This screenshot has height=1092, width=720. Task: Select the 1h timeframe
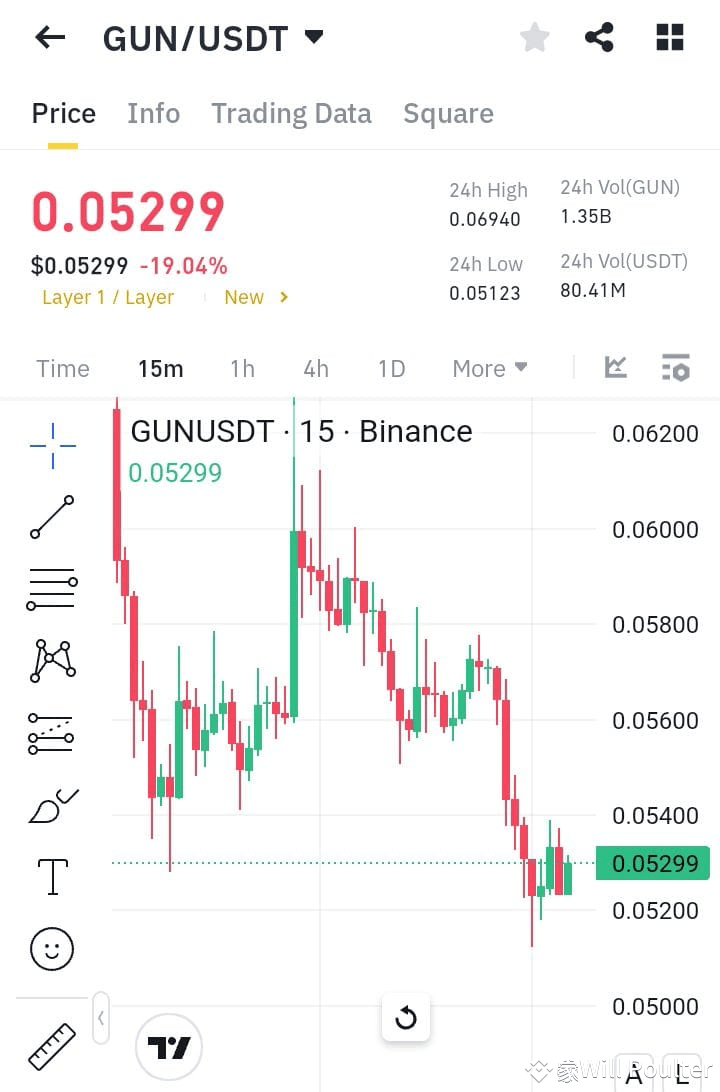(x=242, y=368)
